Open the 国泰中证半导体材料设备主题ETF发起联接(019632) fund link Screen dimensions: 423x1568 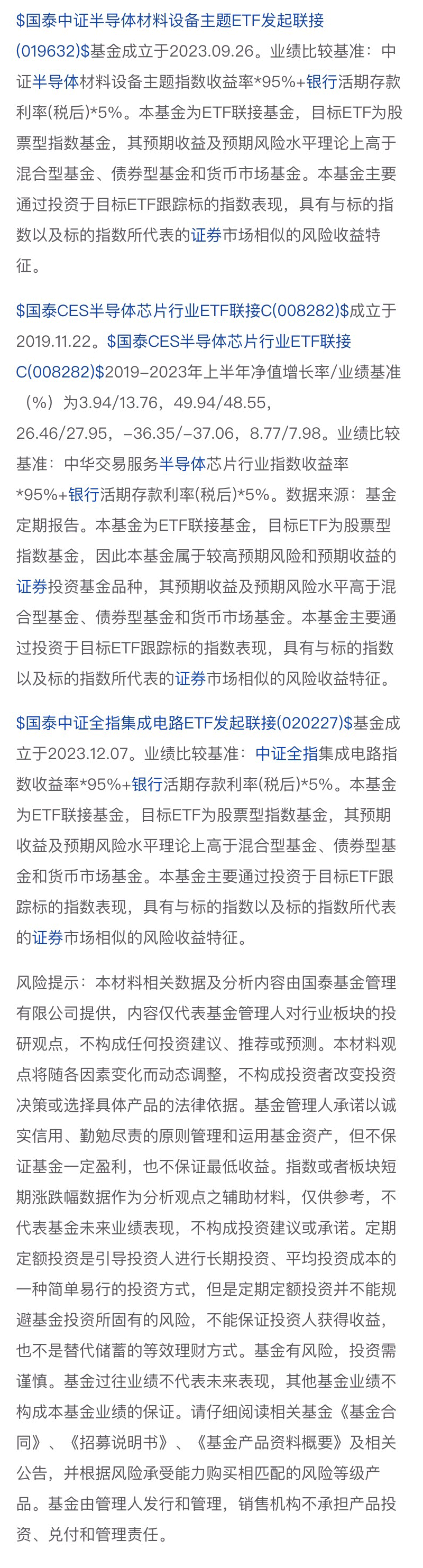170,21
